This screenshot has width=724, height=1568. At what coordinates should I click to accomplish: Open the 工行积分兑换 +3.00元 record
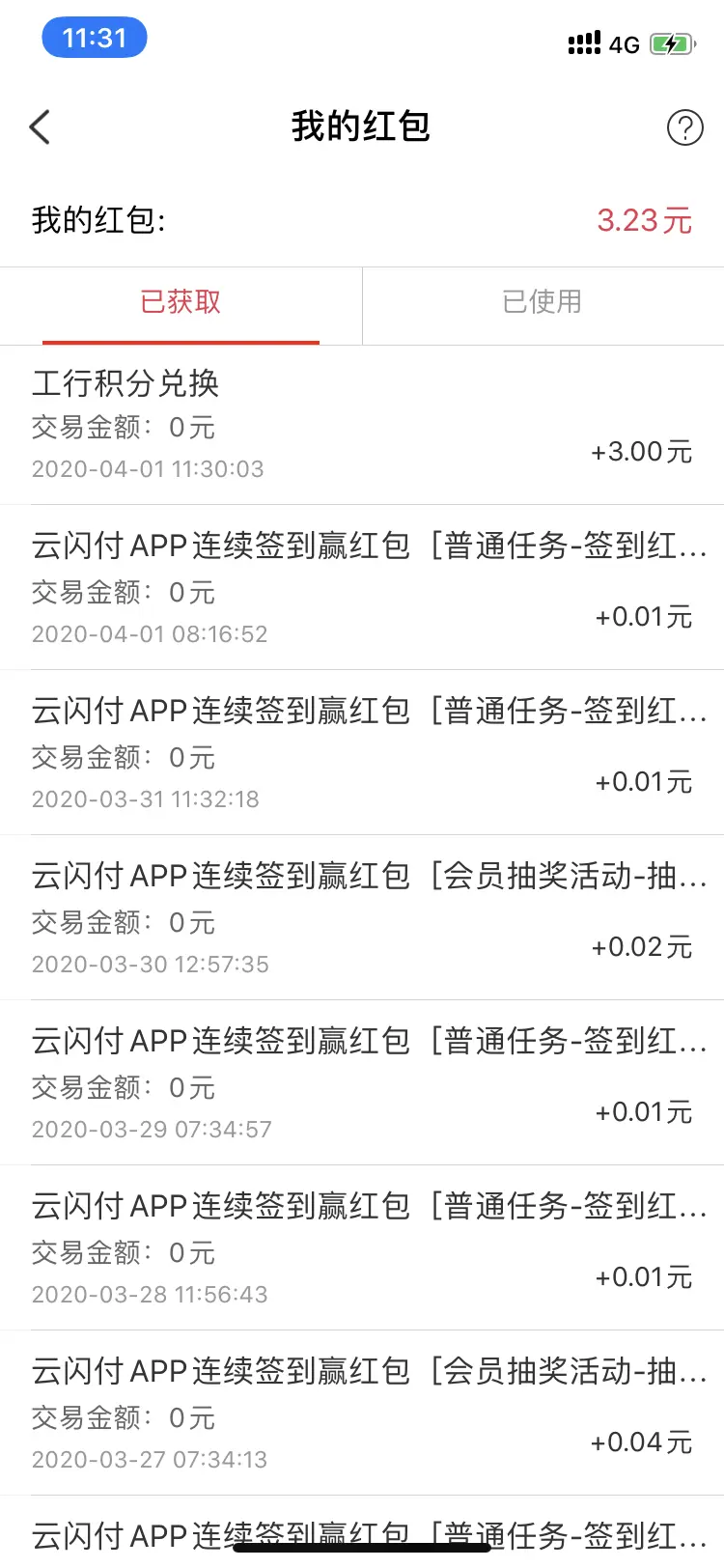[x=362, y=425]
